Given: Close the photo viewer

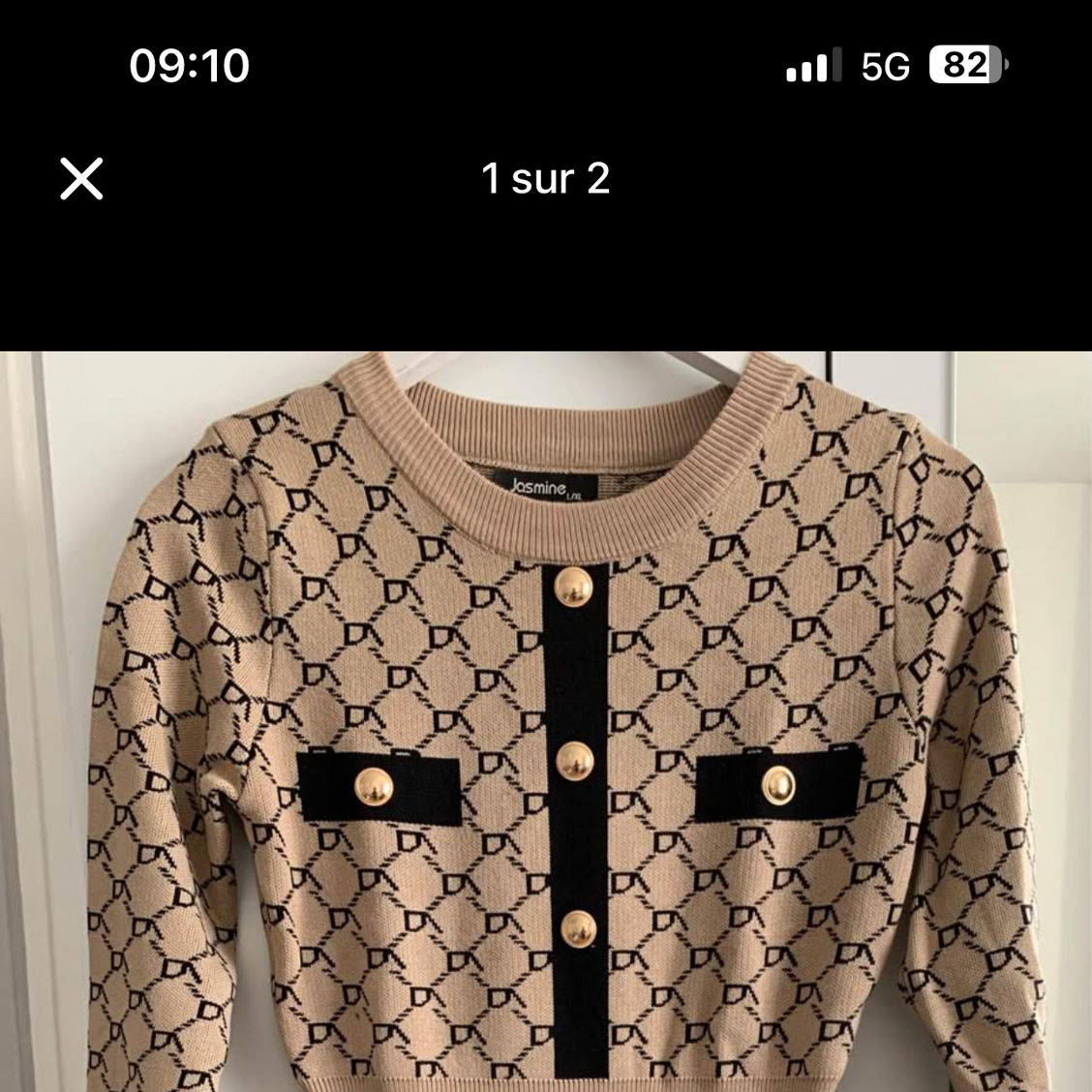Looking at the screenshot, I should (81, 179).
